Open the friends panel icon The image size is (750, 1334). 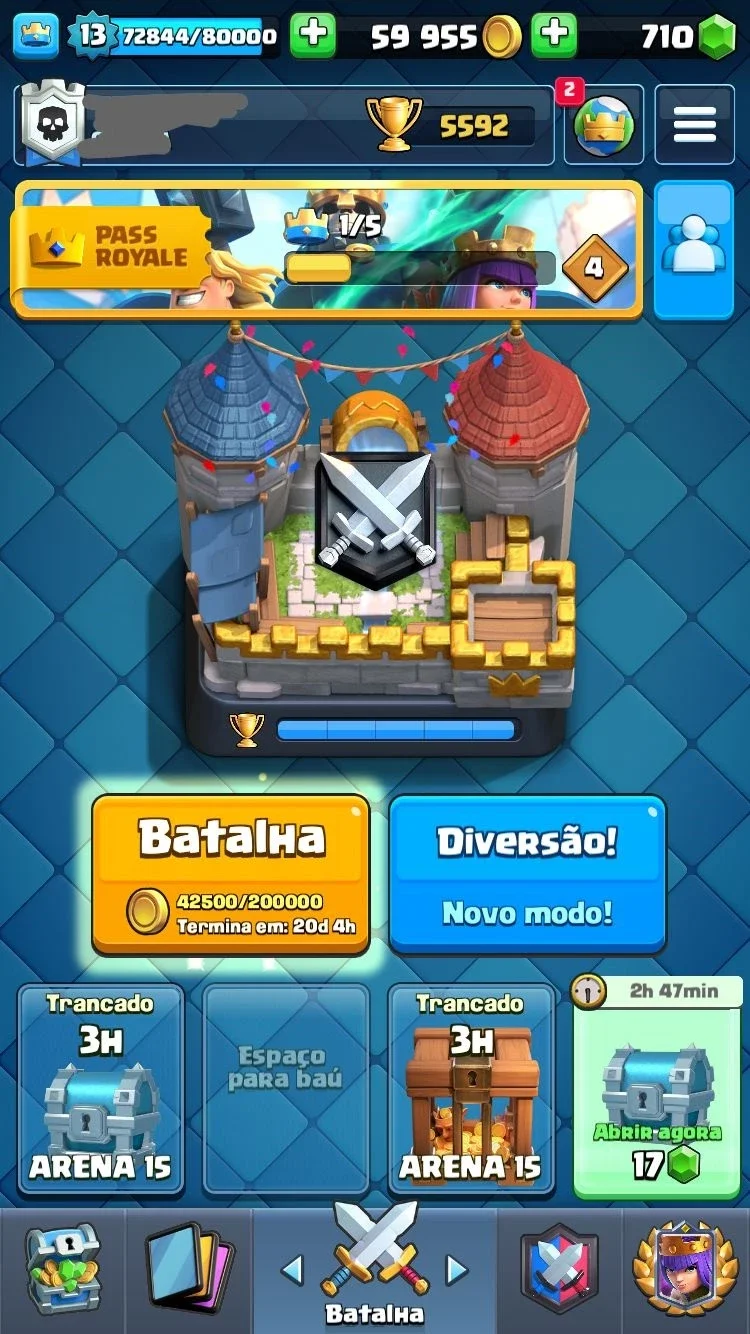click(694, 248)
